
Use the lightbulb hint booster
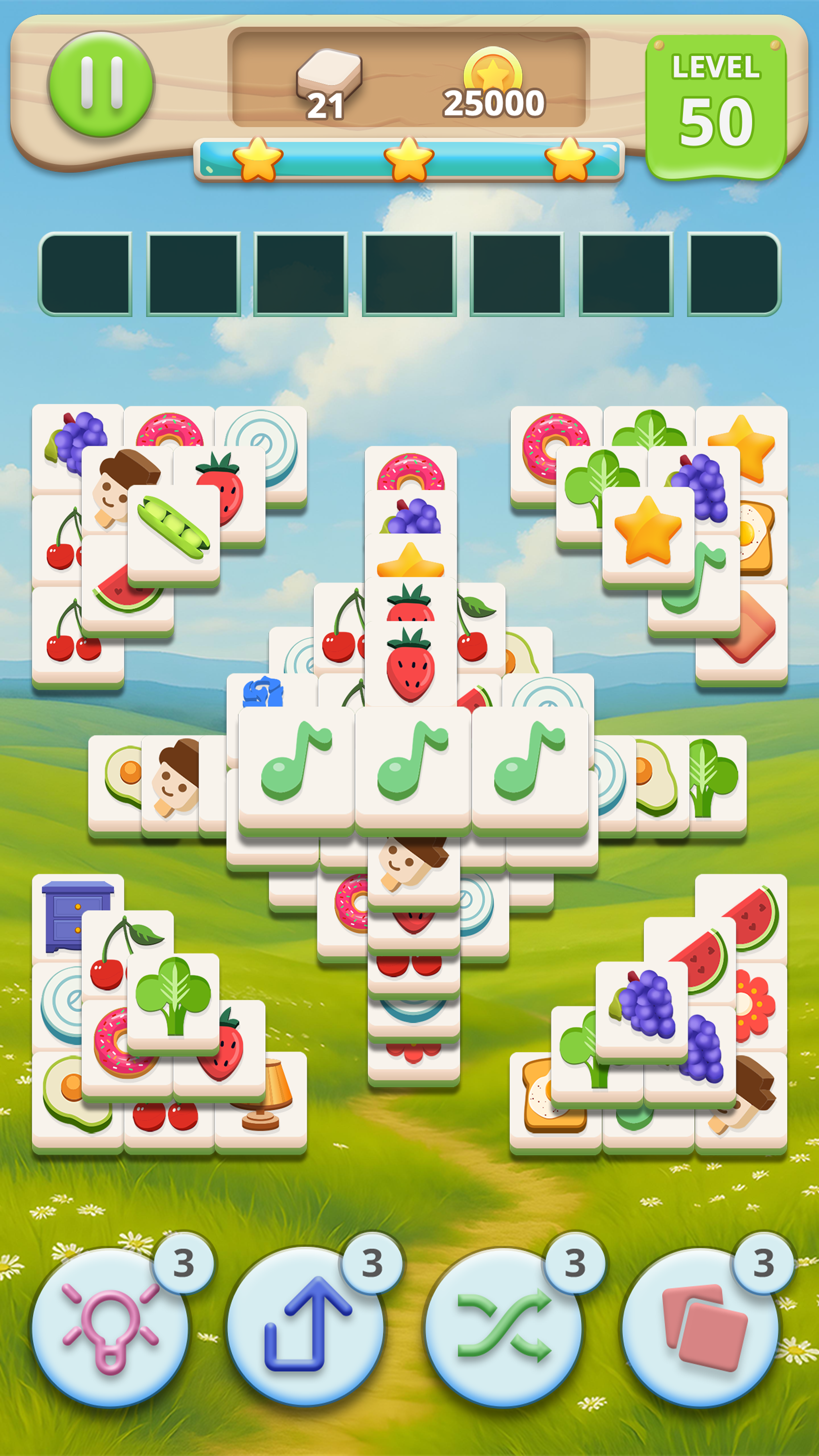[x=110, y=1326]
